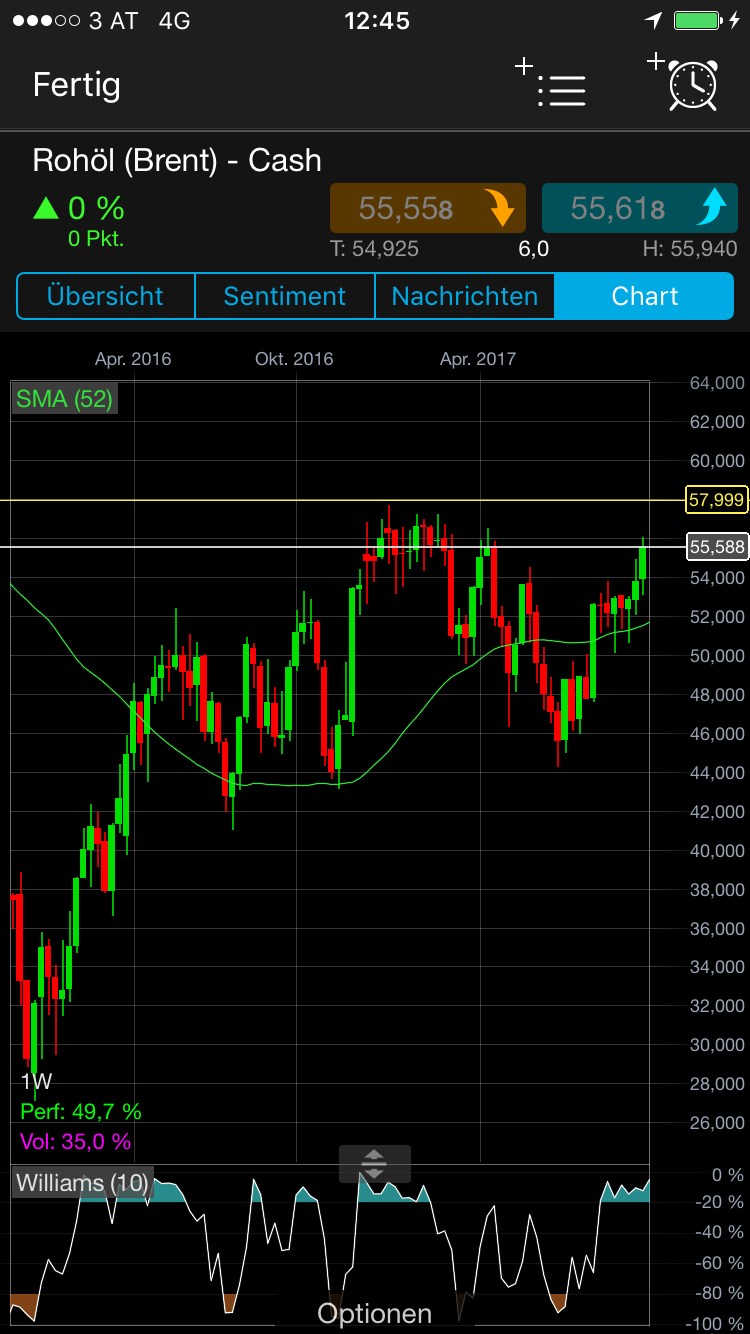
Task: Create a new price alarm via the clock icon
Action: pos(692,87)
